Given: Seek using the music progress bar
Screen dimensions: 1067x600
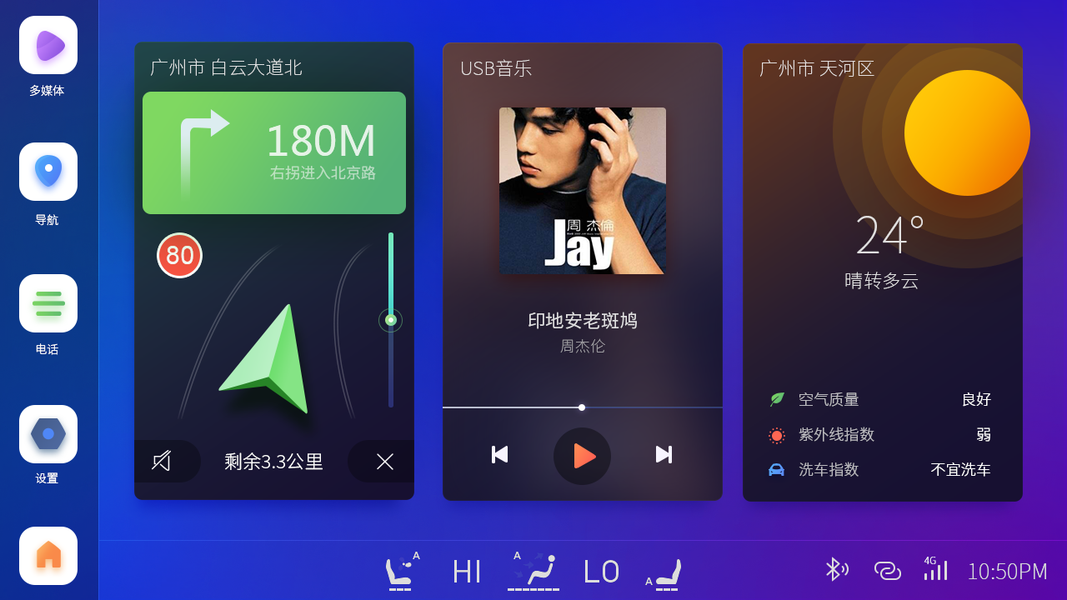Looking at the screenshot, I should tap(582, 407).
